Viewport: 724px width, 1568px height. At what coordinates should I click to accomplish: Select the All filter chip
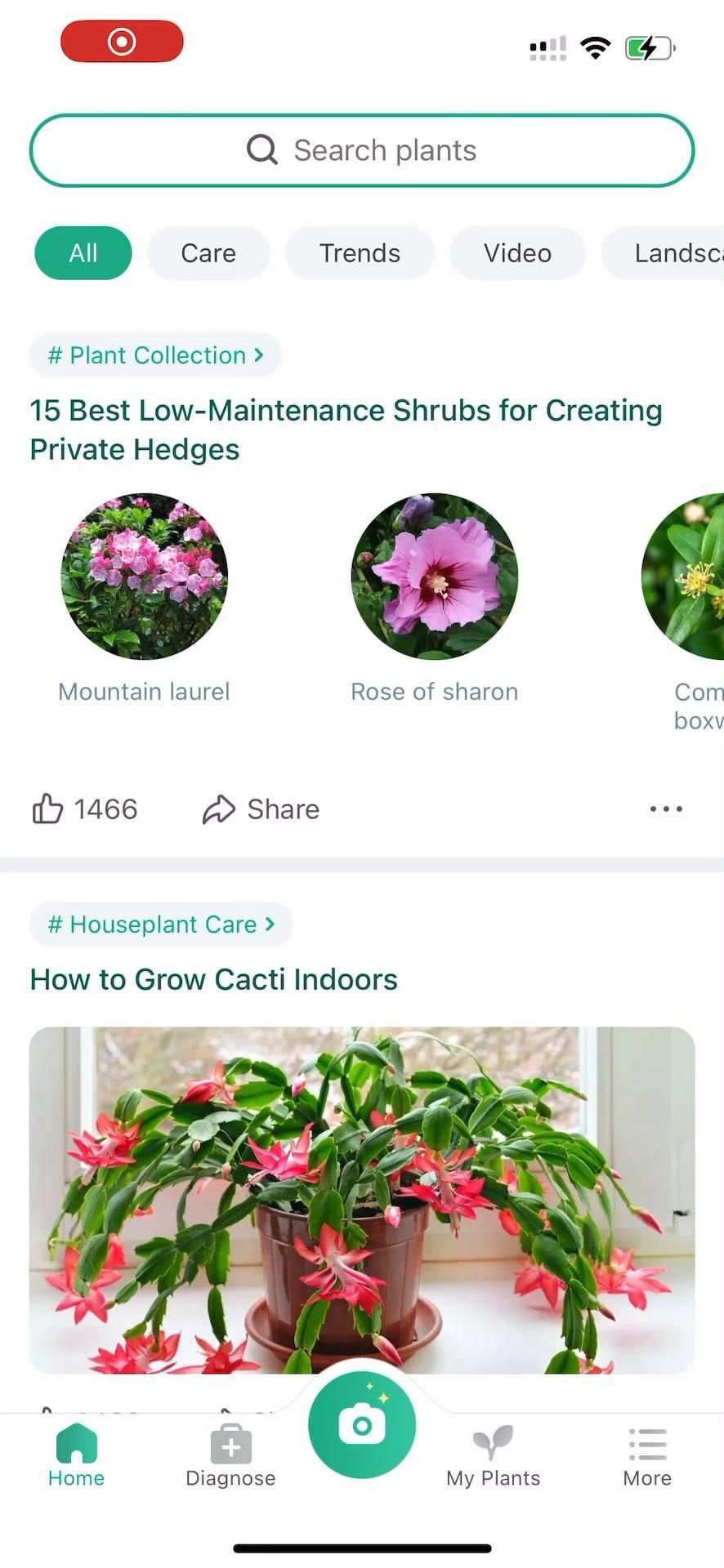(83, 253)
